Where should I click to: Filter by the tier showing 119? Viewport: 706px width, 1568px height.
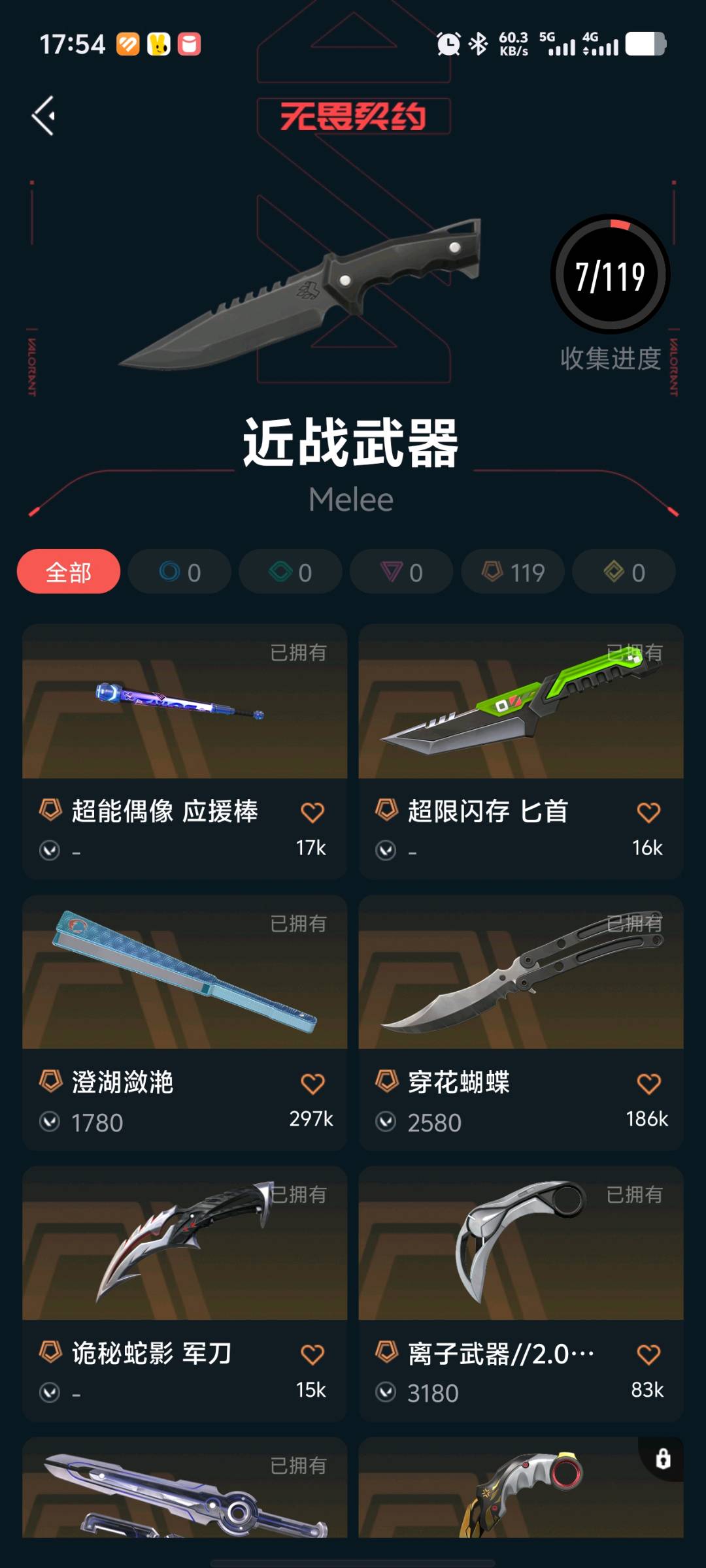(513, 572)
